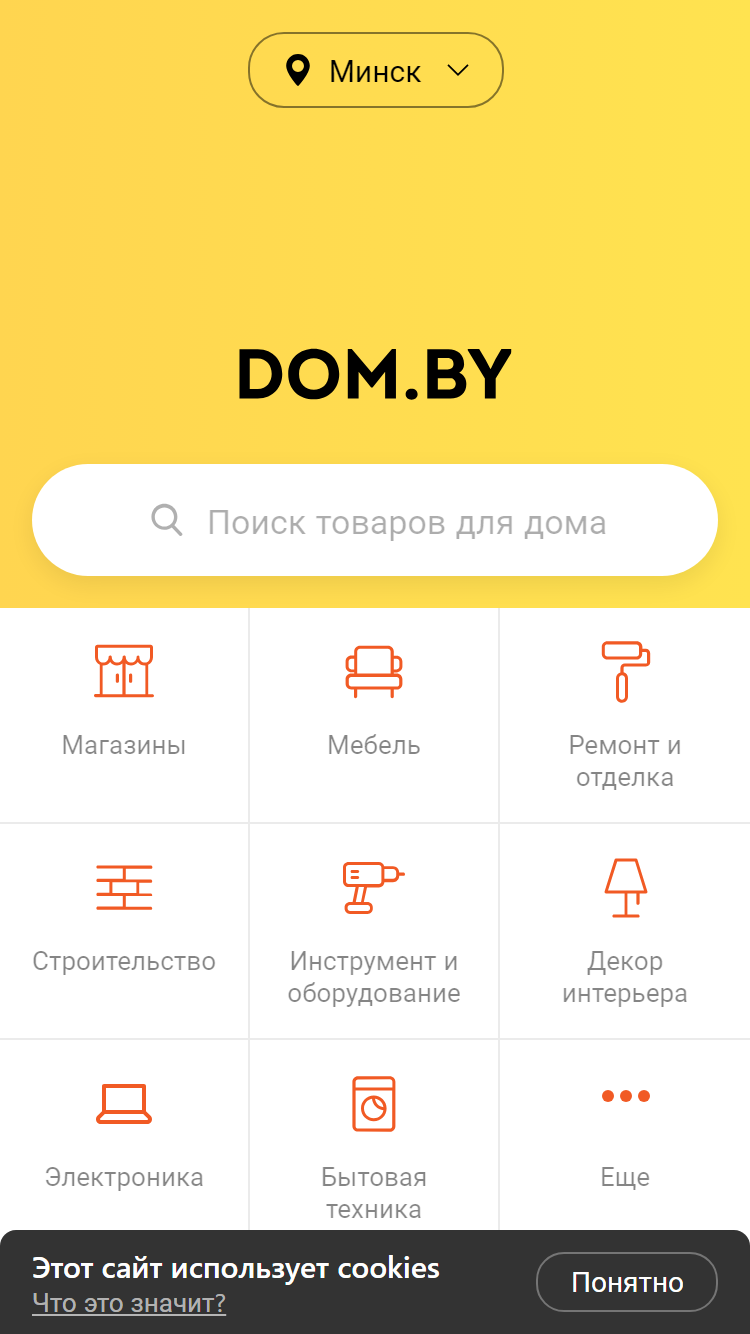Tap the Поиск товаров для дома search field
The width and height of the screenshot is (750, 1334).
tap(375, 520)
